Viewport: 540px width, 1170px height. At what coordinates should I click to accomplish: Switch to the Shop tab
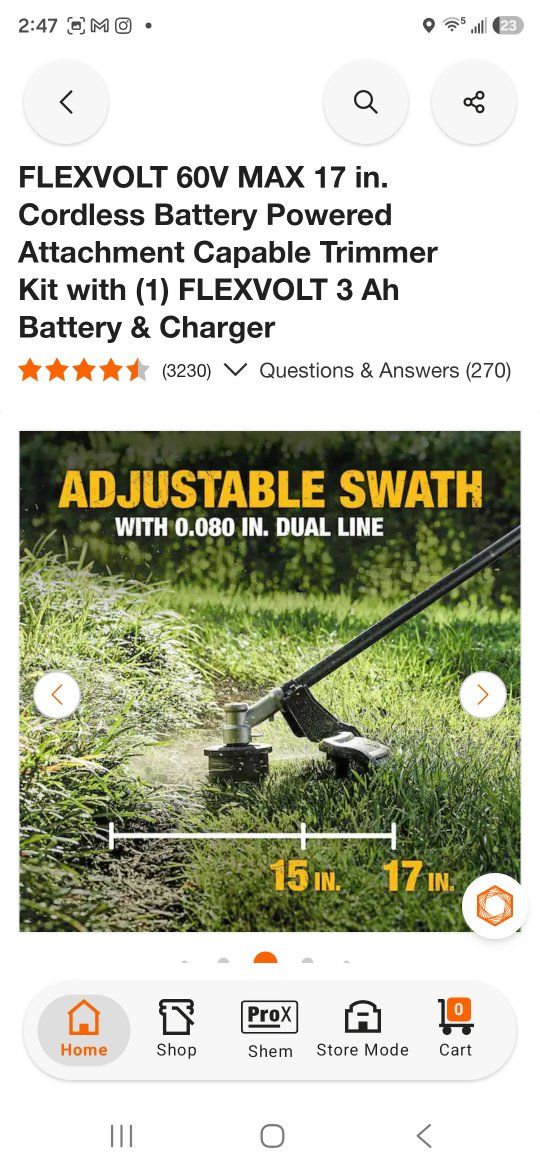(177, 1030)
